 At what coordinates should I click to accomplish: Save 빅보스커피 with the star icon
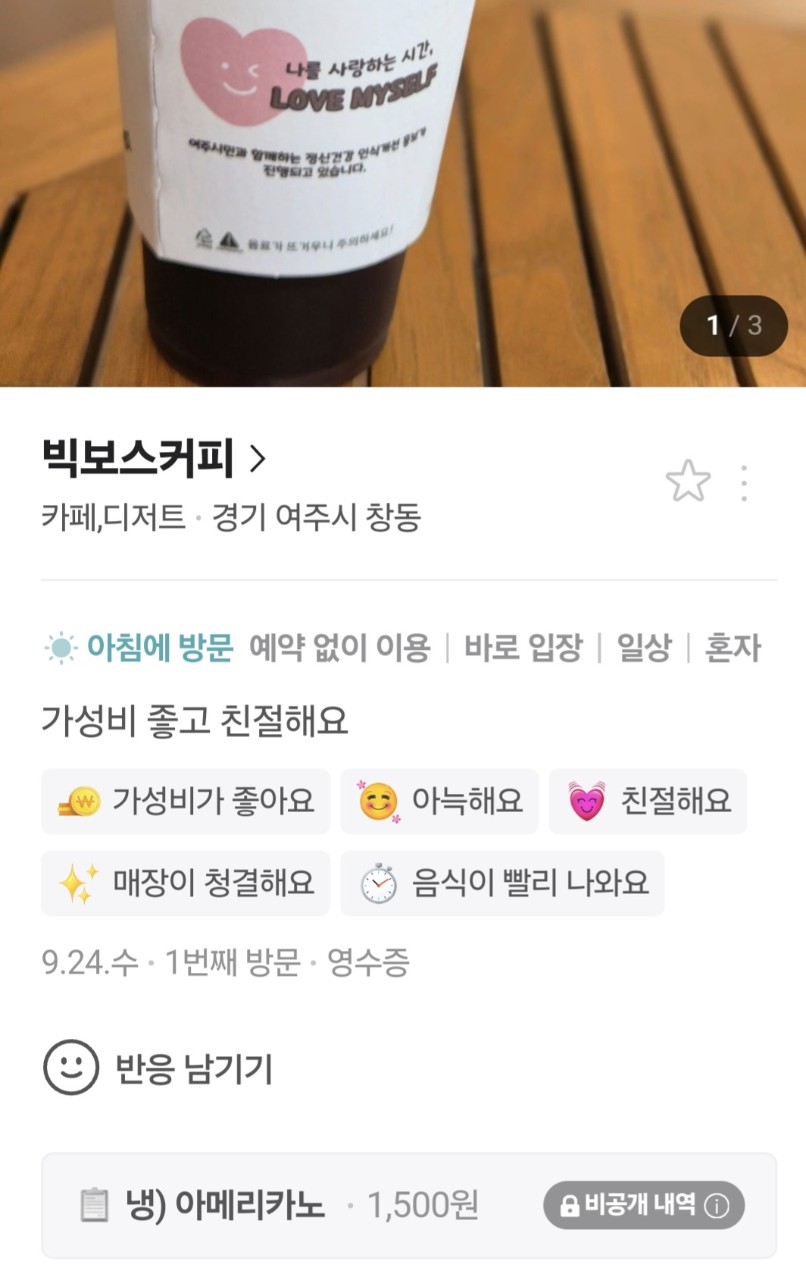tap(688, 482)
